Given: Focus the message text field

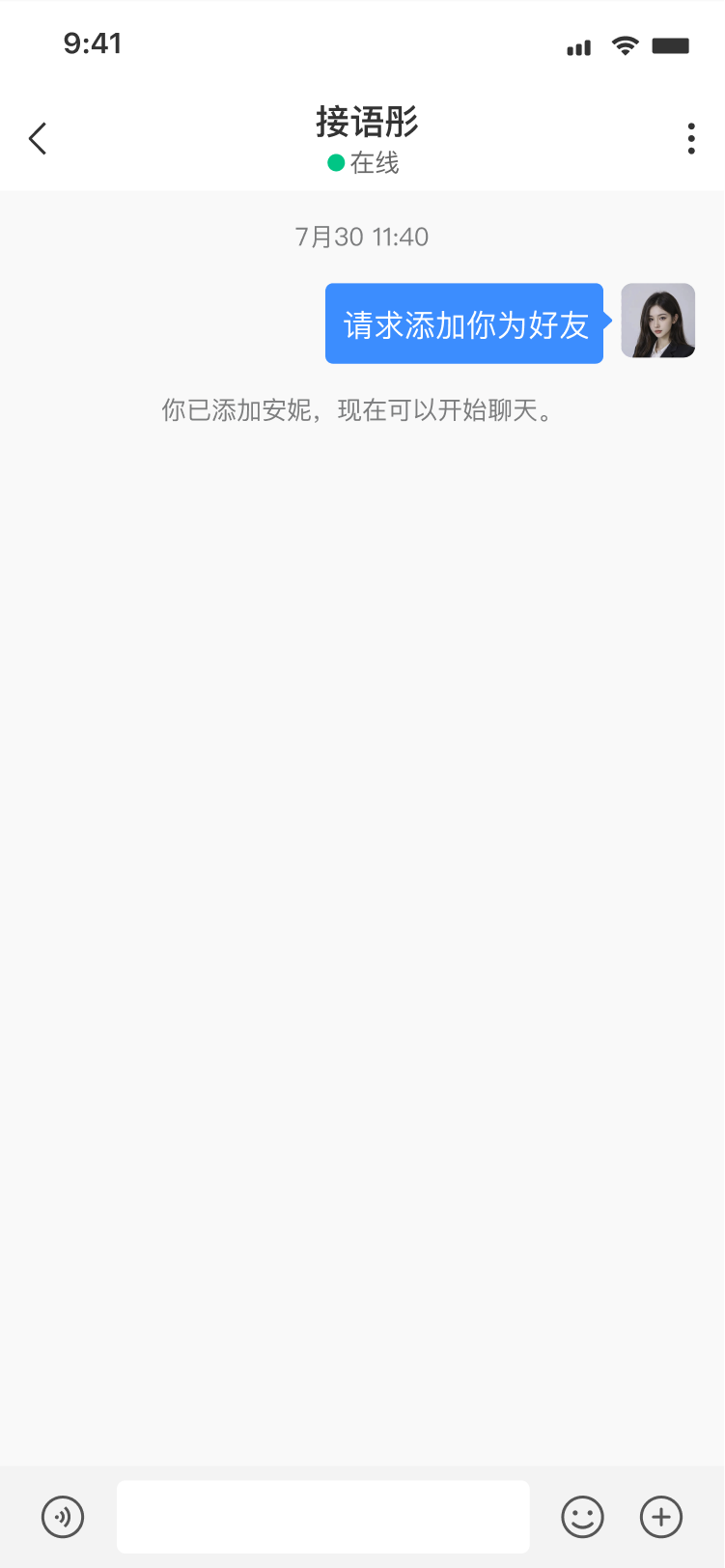Looking at the screenshot, I should pos(323,1517).
